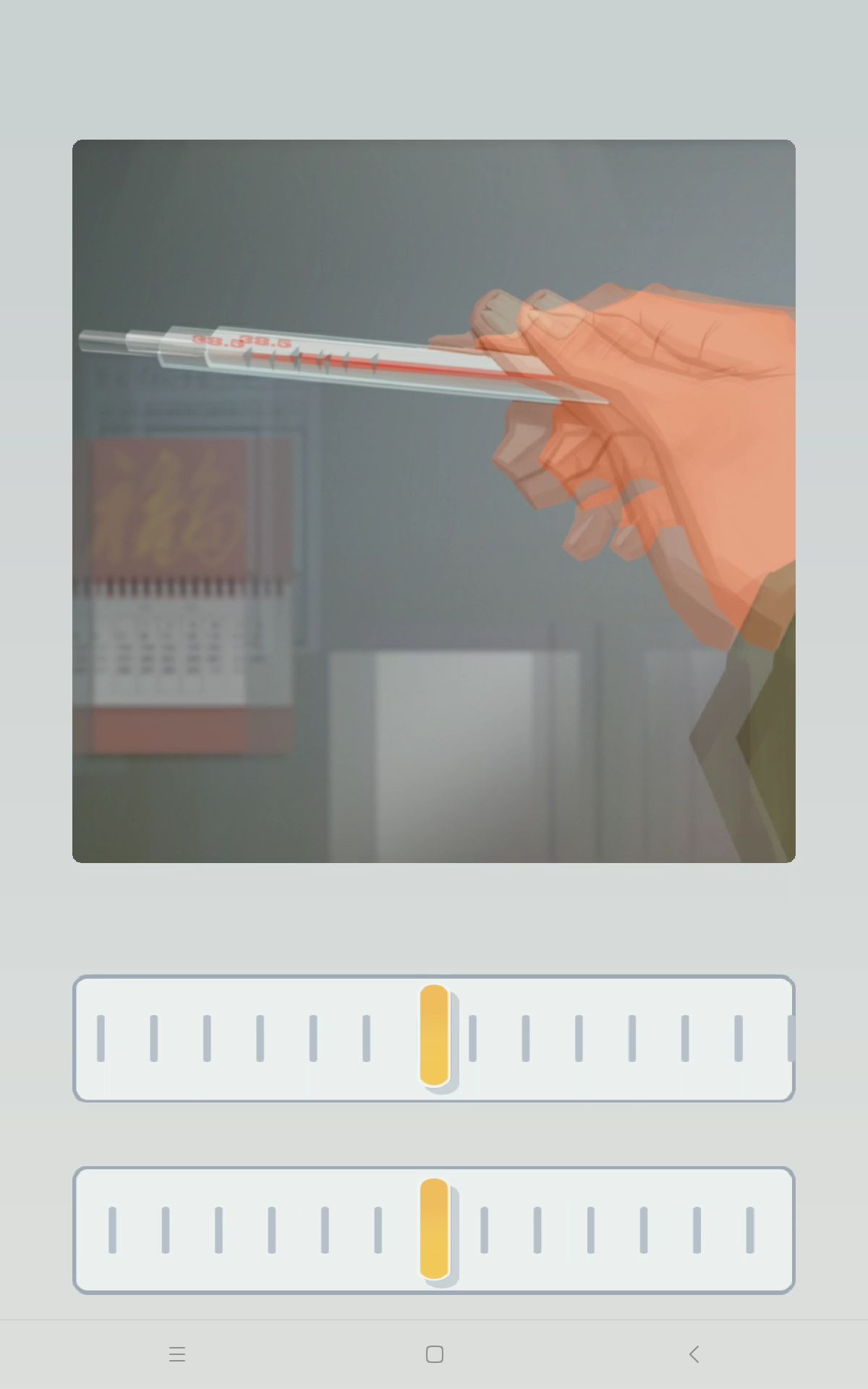Screen dimensions: 868x1389
Task: Tap the upper slider's yellow handle
Action: pyautogui.click(x=435, y=1035)
